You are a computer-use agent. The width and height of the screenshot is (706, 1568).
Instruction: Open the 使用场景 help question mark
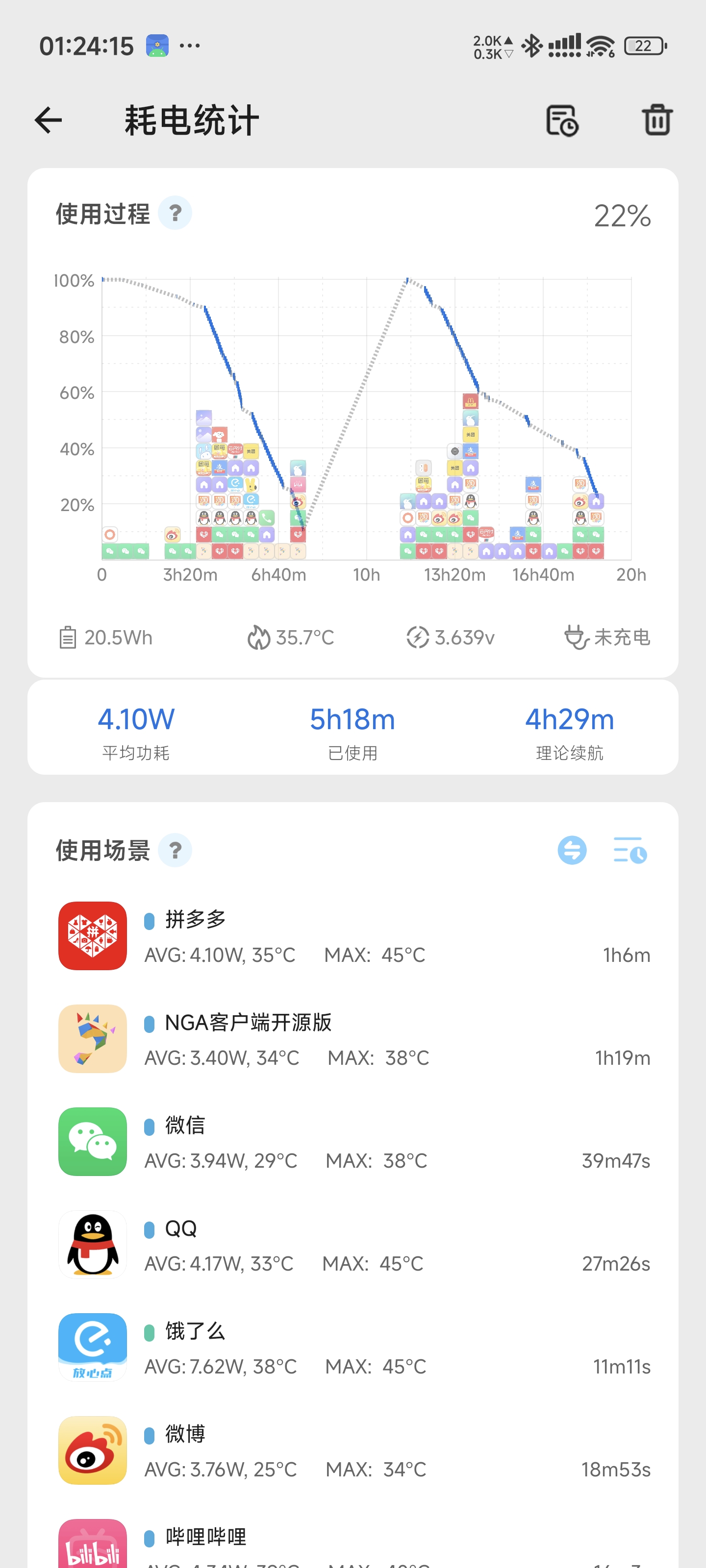(176, 850)
